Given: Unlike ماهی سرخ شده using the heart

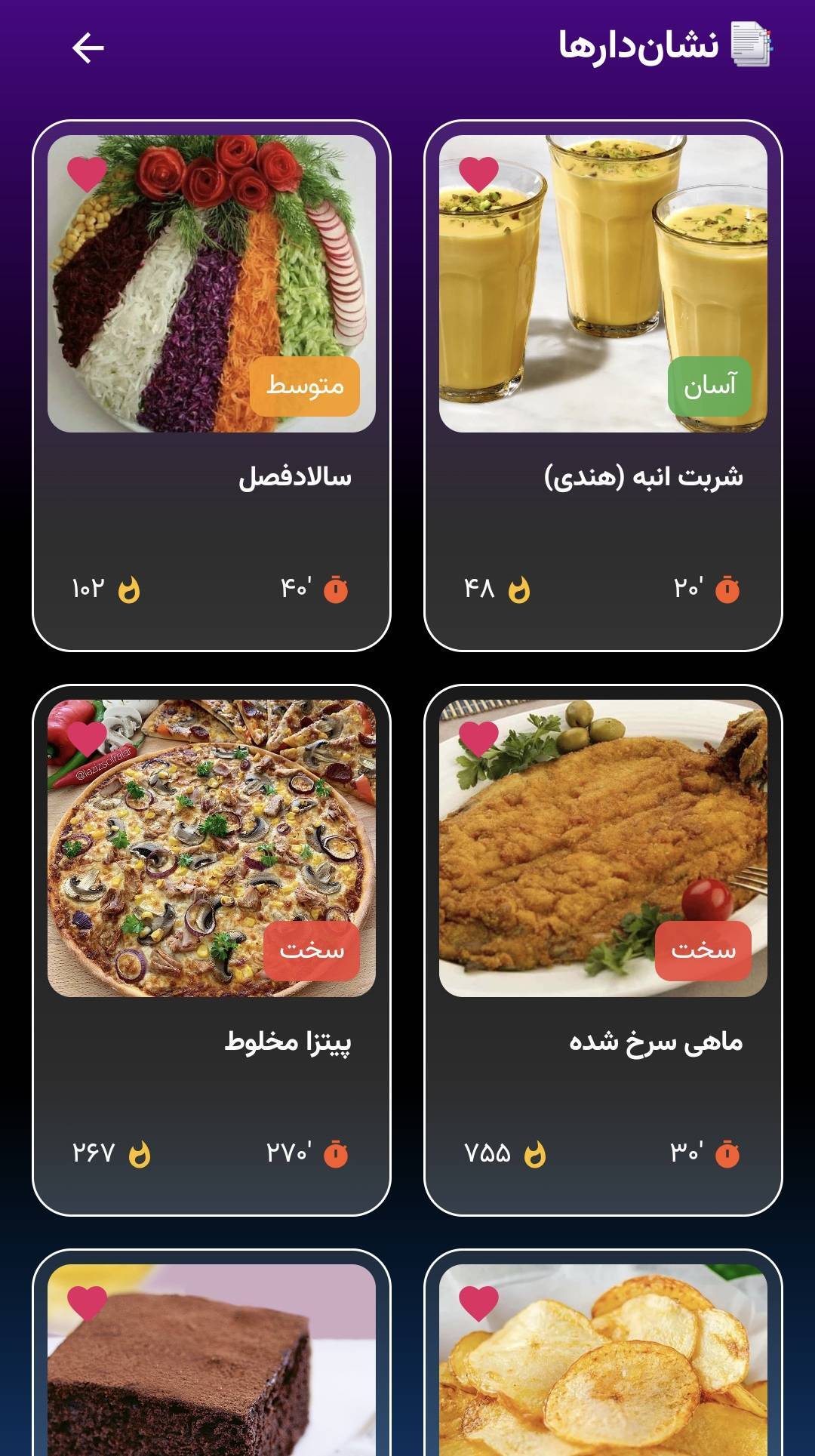Looking at the screenshot, I should [x=478, y=739].
